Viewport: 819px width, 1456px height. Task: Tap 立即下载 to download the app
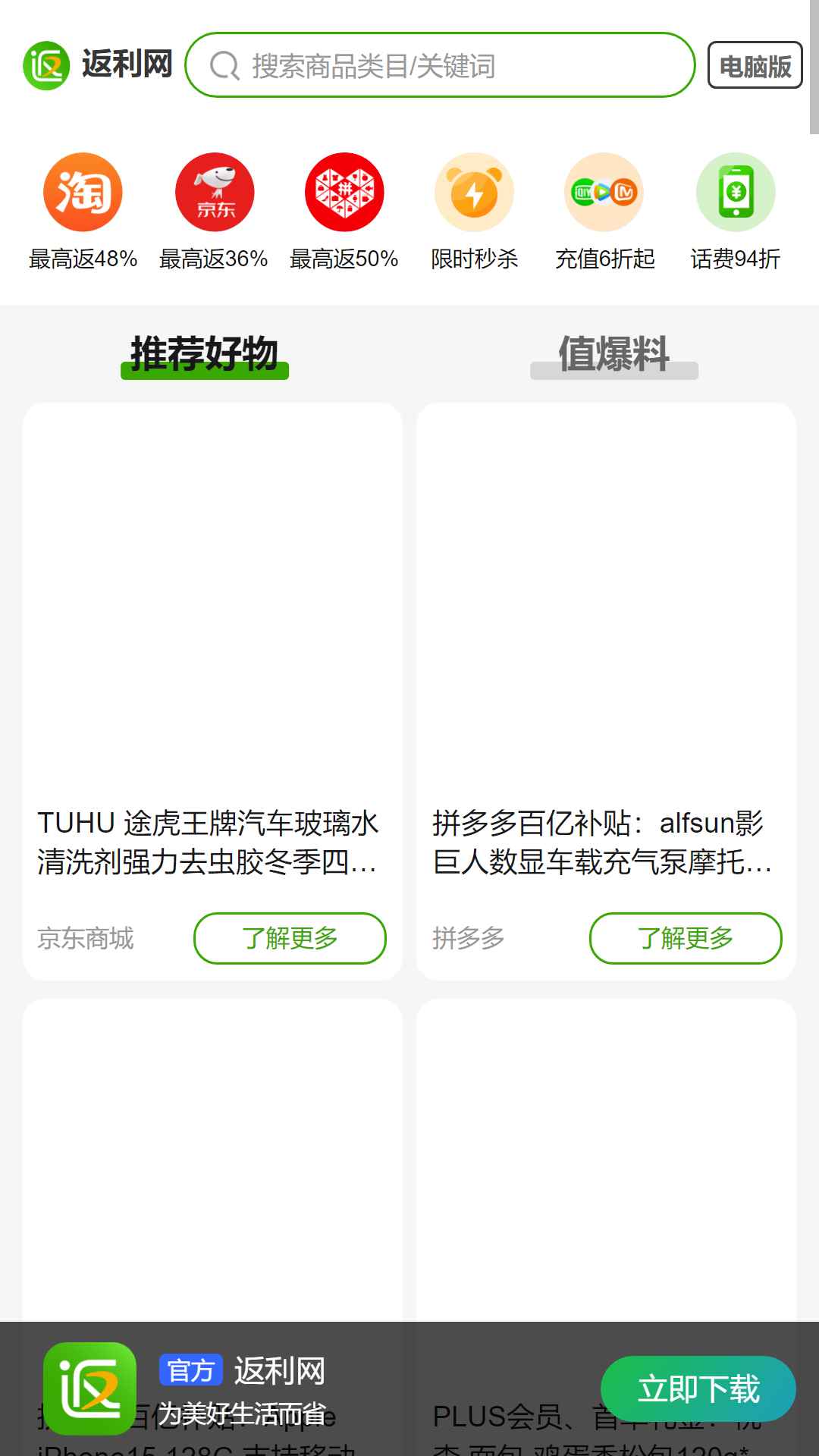click(x=698, y=1389)
